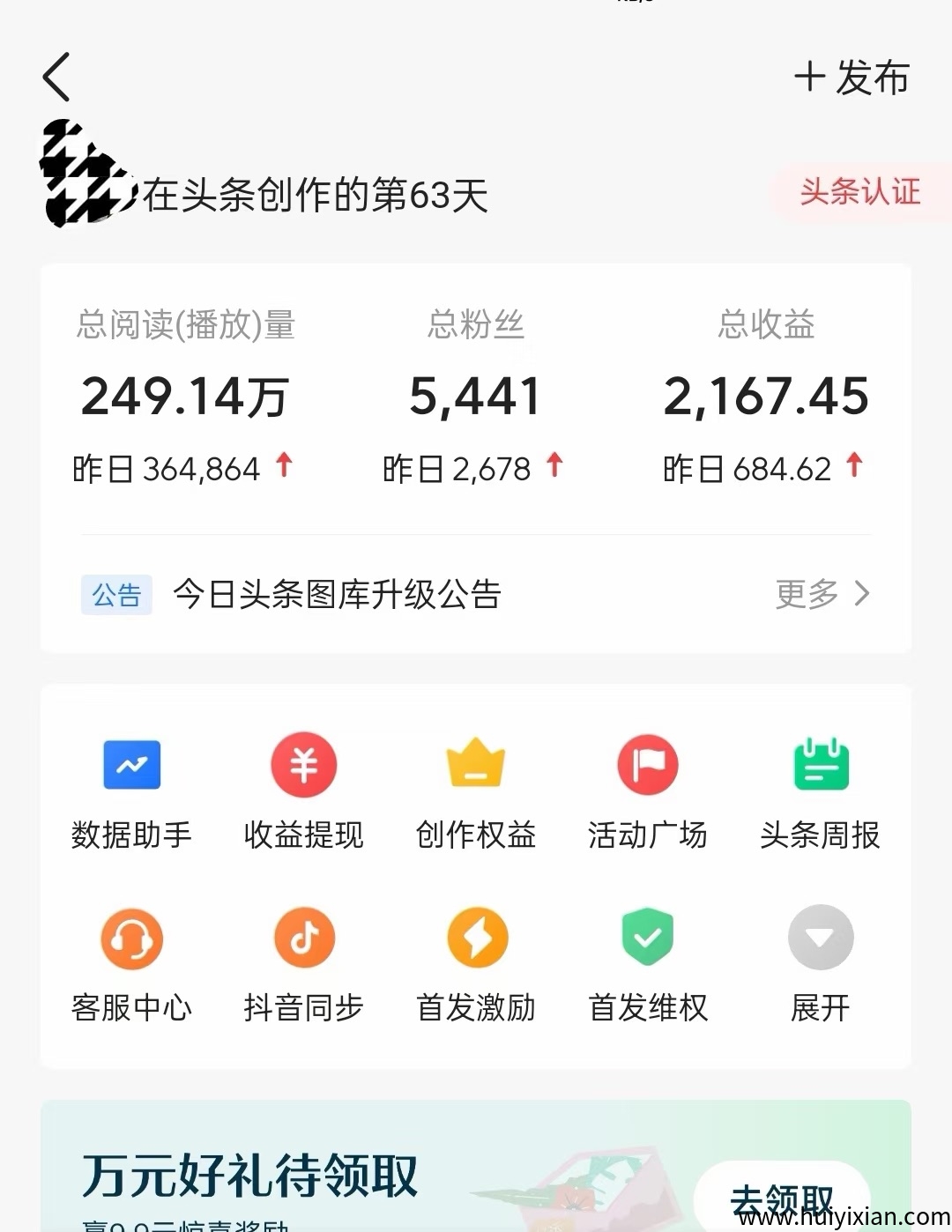952x1232 pixels.
Task: Open 首发激励 first-release incentive
Action: 475,962
